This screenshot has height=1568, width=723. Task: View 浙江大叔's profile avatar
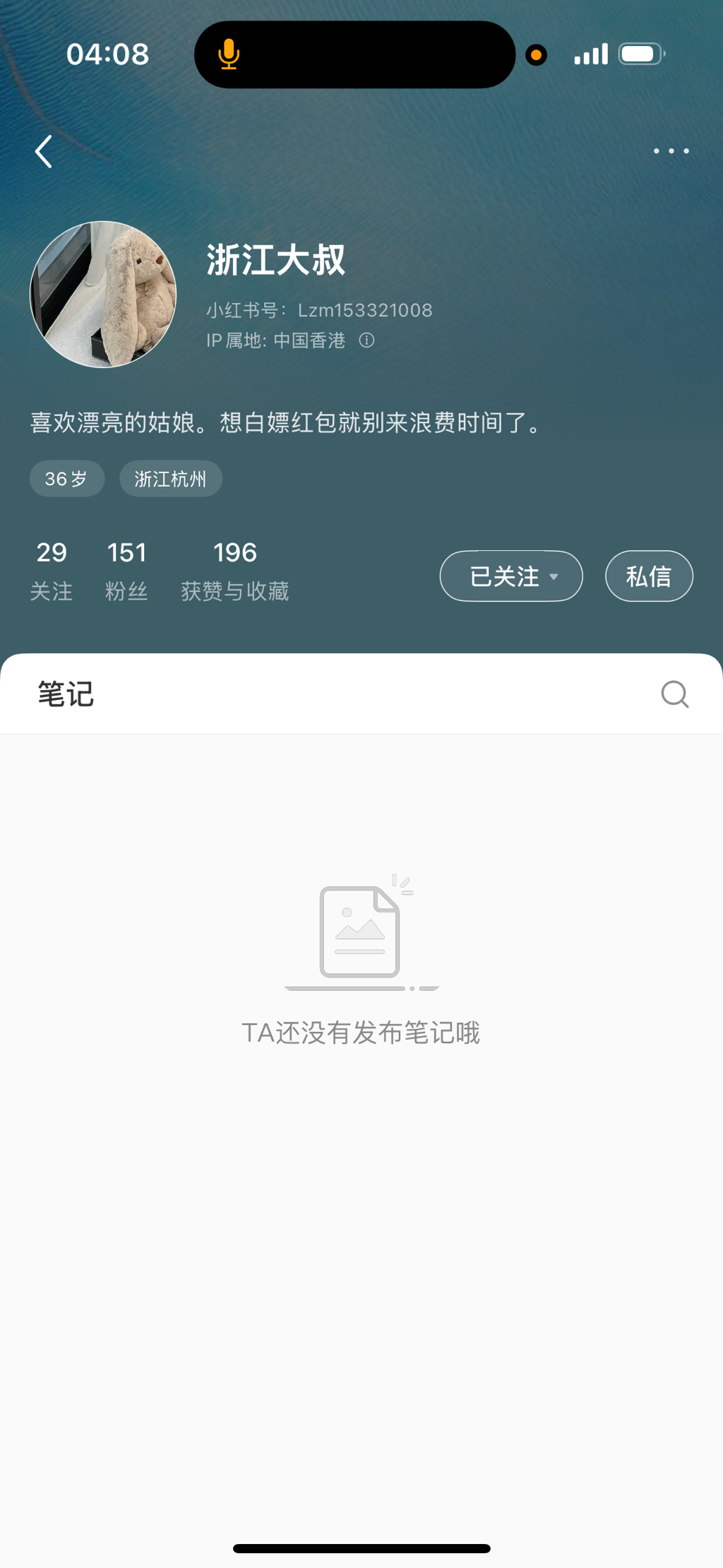click(103, 295)
